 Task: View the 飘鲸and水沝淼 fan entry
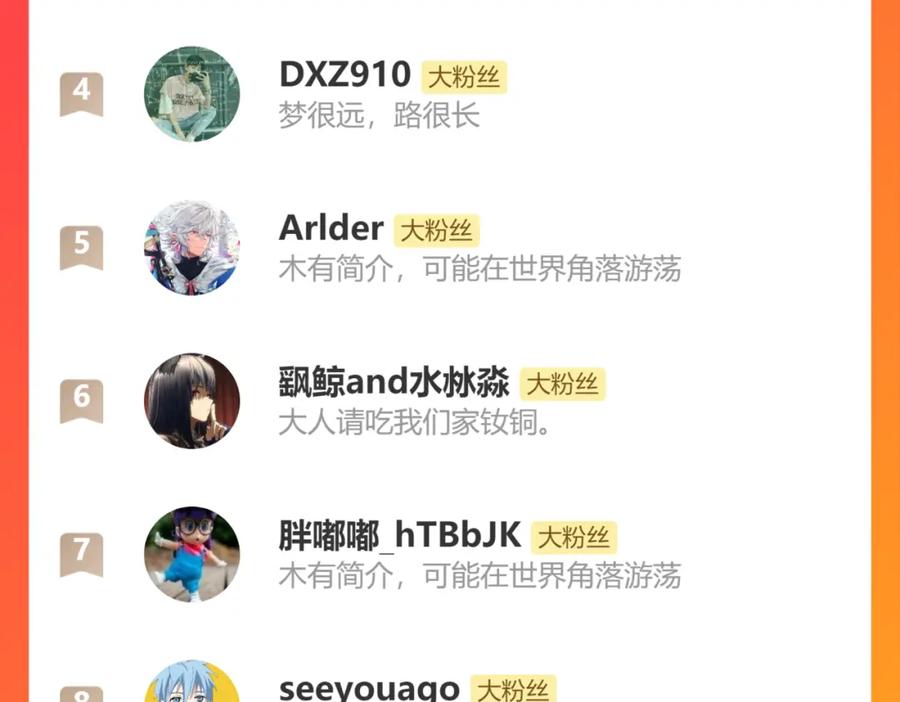[394, 383]
